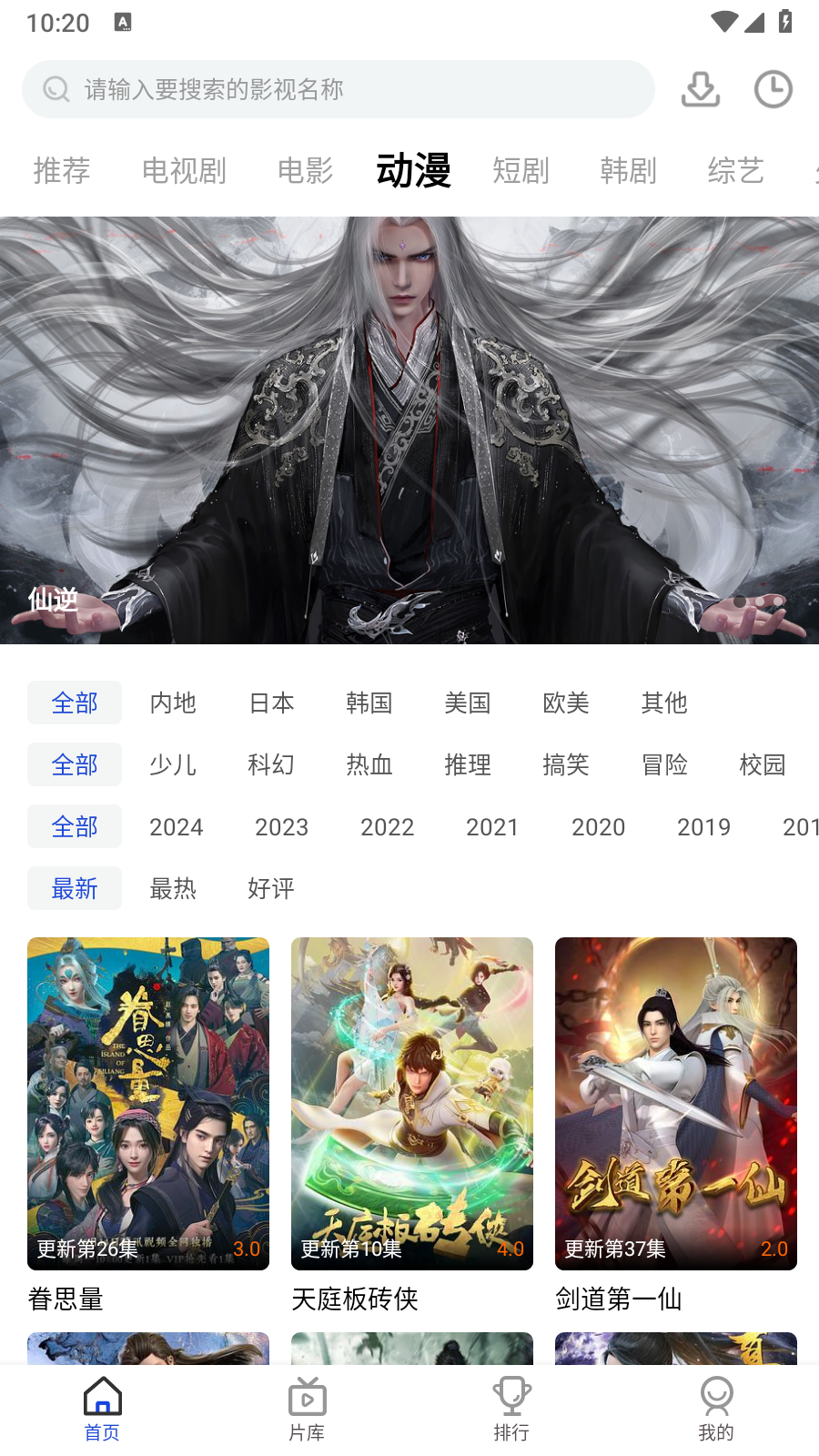Open the 仙逆 featured banner
The height and width of the screenshot is (1456, 819).
409,430
